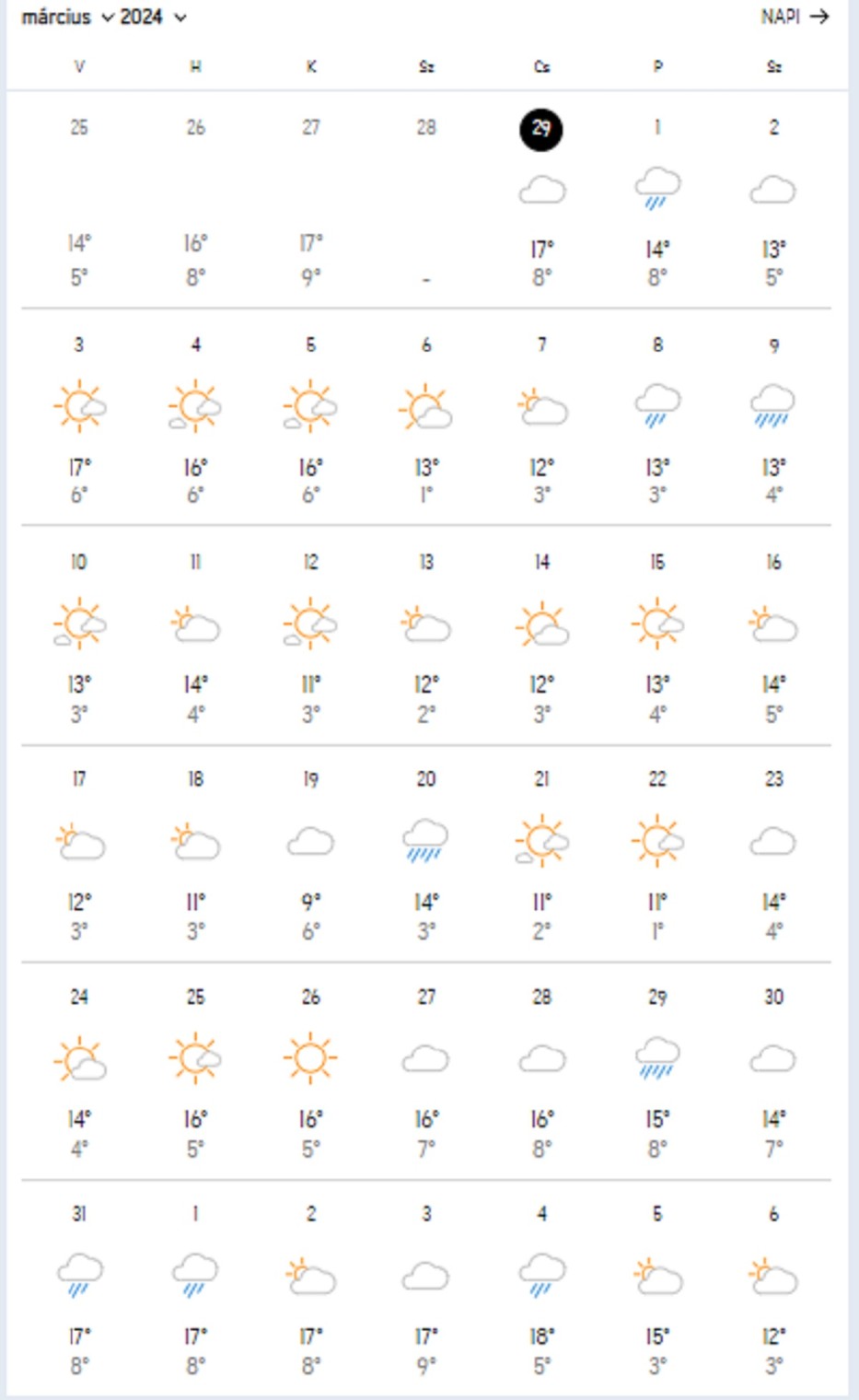This screenshot has height=1400, width=859.
Task: Click the rain shower icon on March 20
Action: click(x=425, y=839)
